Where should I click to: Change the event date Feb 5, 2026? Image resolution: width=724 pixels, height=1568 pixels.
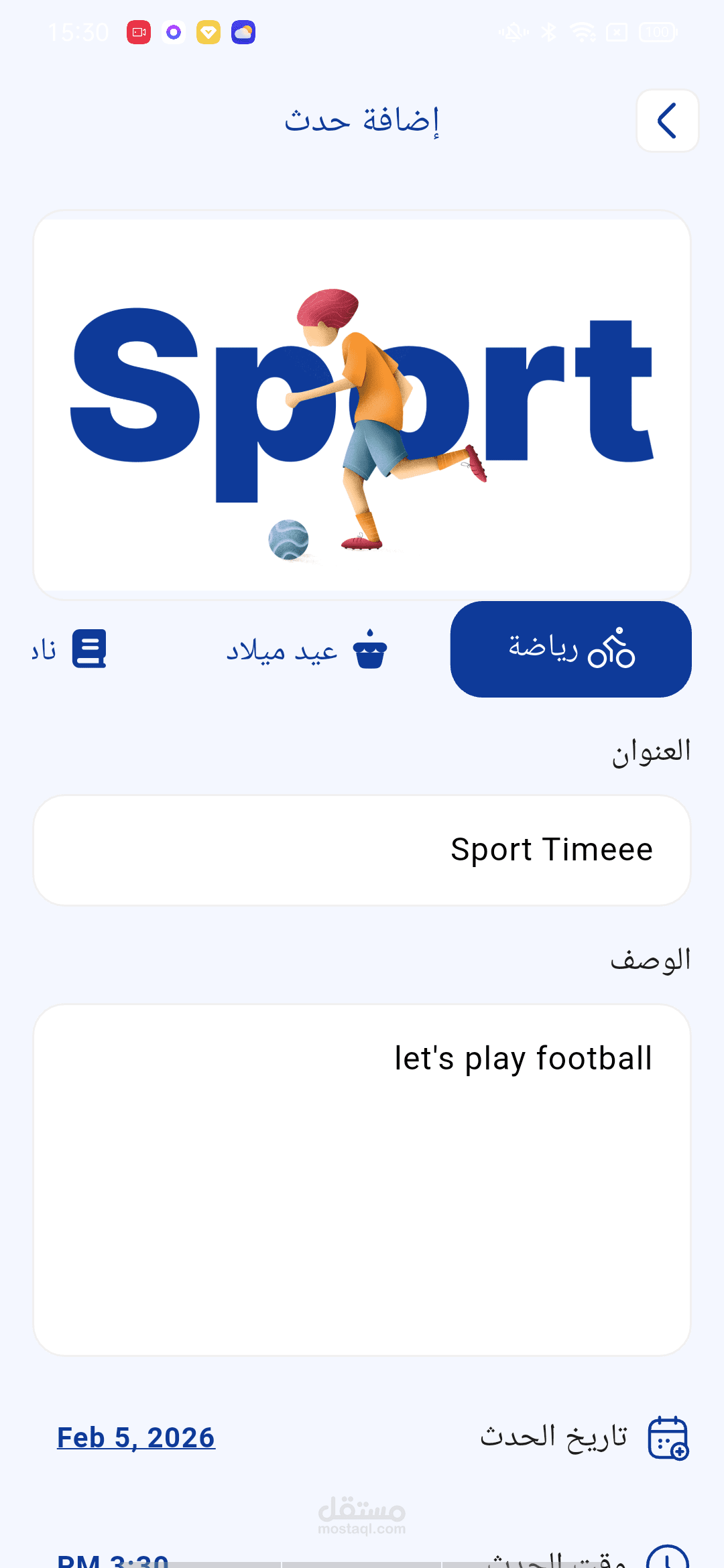click(136, 1438)
